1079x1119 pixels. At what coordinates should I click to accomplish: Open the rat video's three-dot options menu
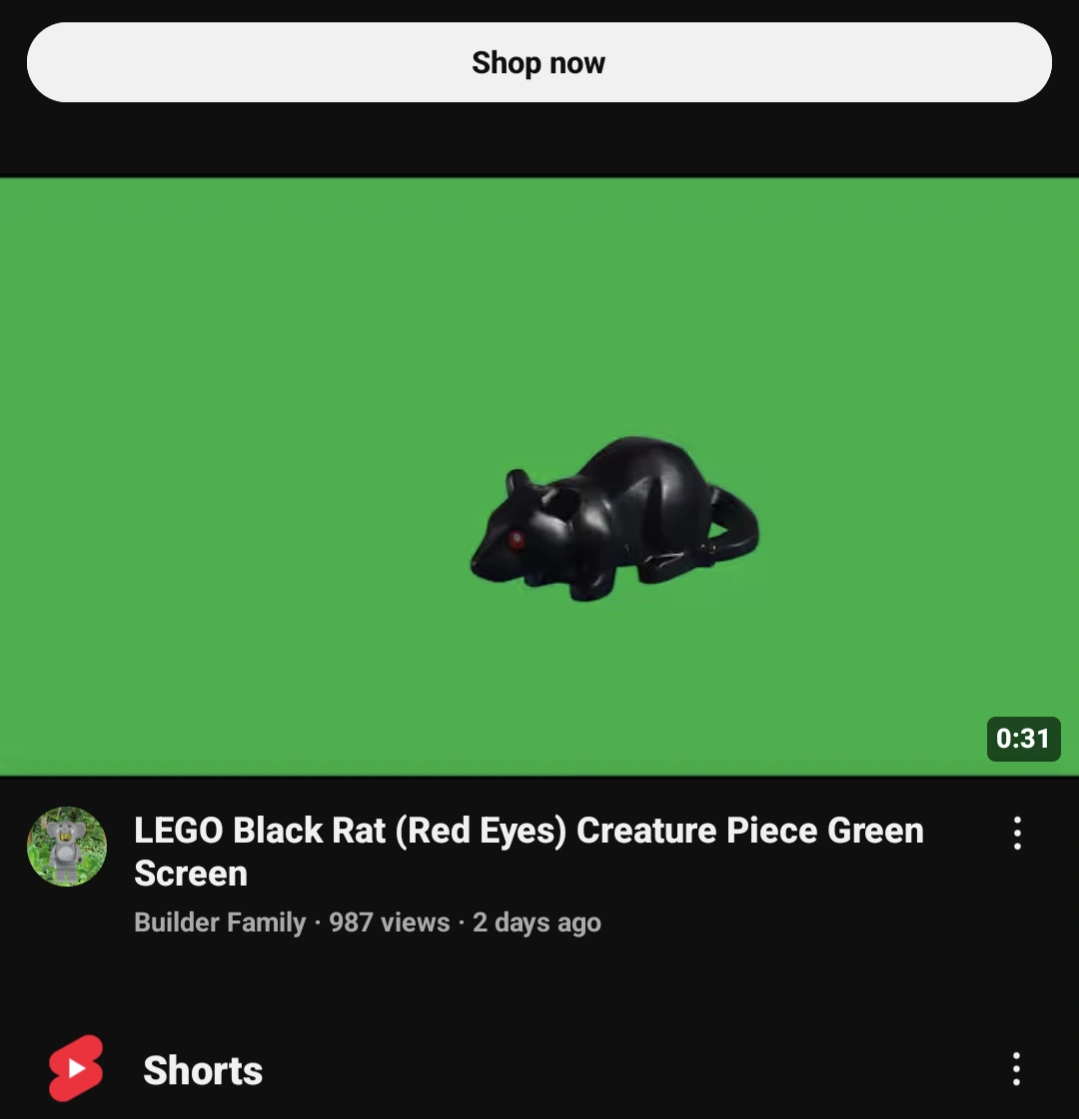click(x=1017, y=833)
